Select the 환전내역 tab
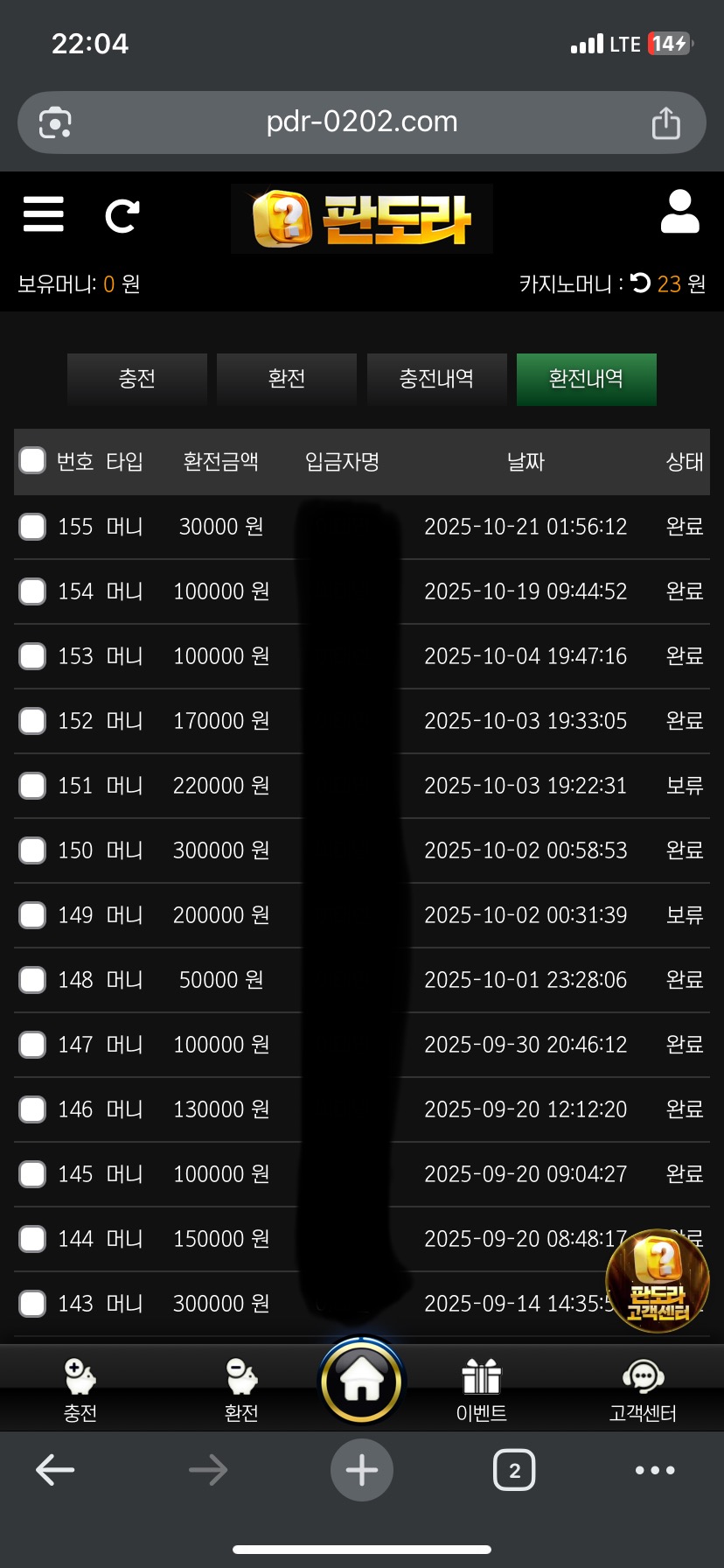 586,379
